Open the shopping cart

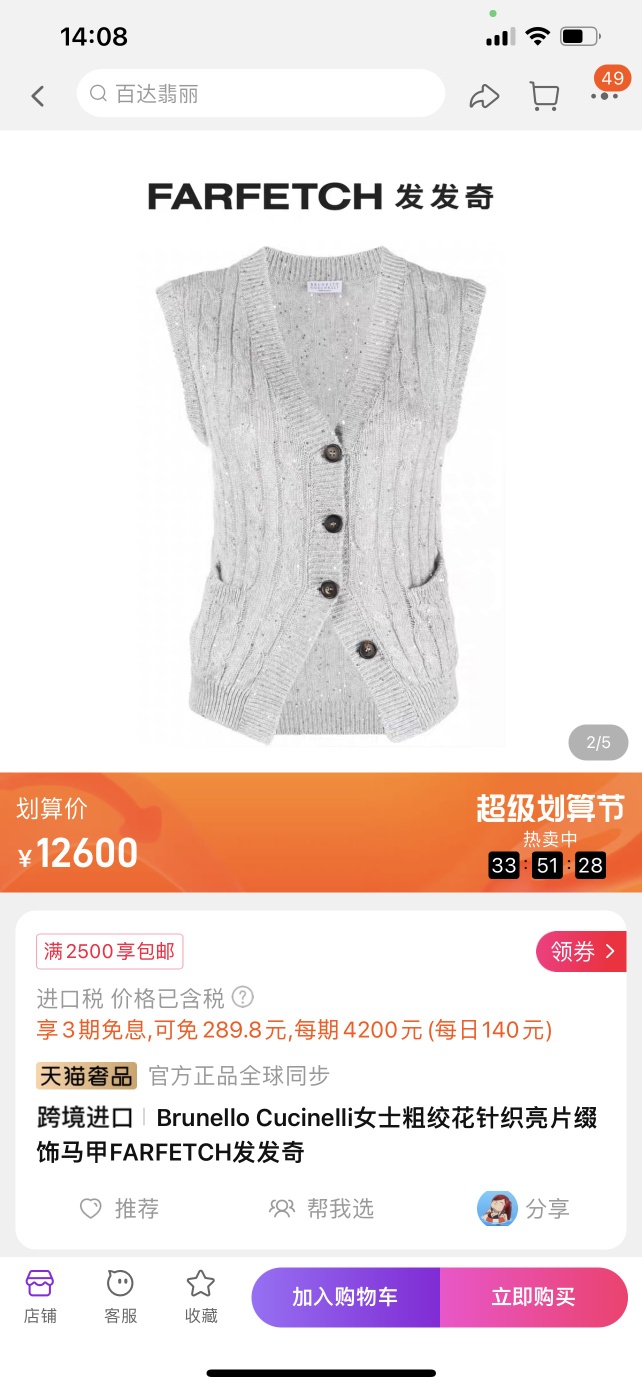coord(544,96)
